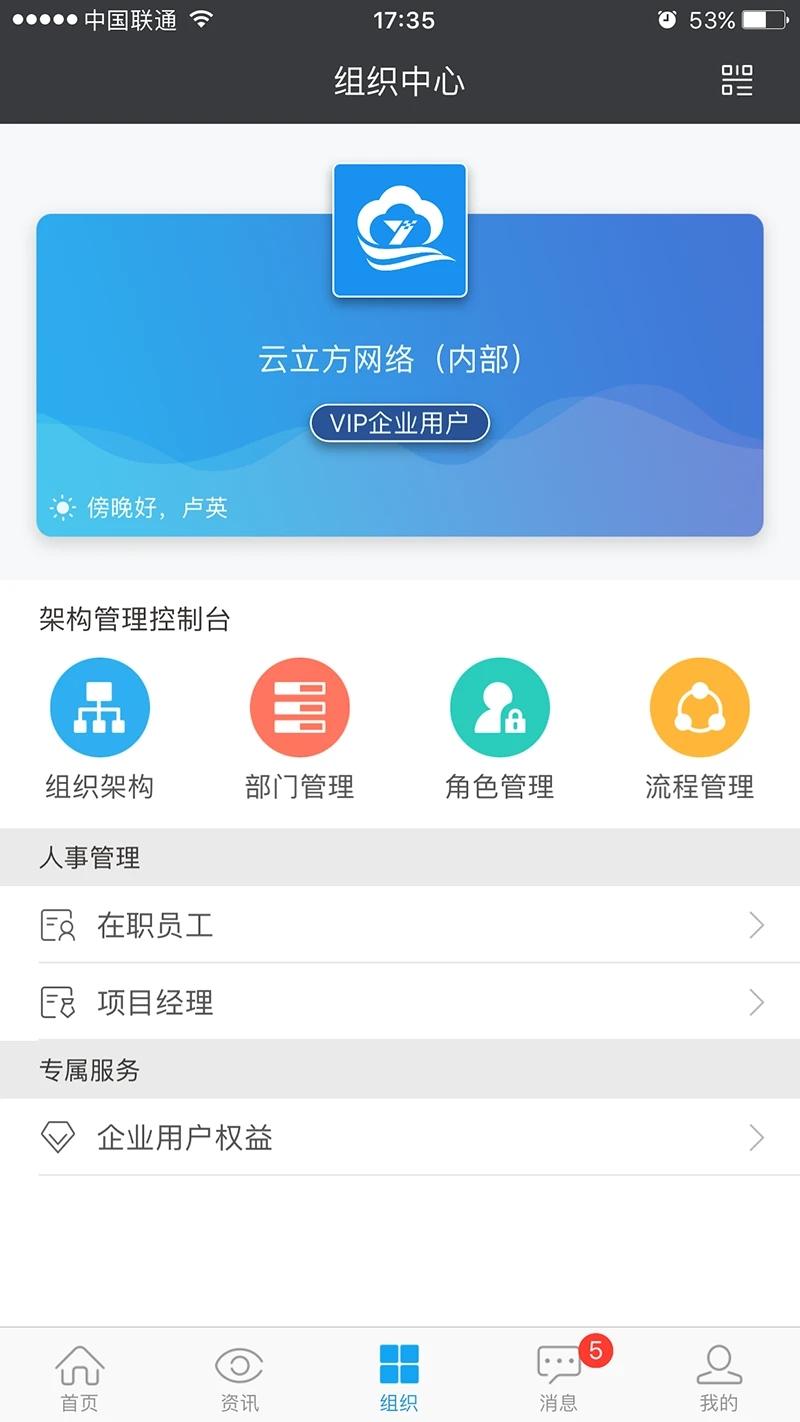
Task: Tap the 在职员工 employee badge icon
Action: (x=58, y=925)
